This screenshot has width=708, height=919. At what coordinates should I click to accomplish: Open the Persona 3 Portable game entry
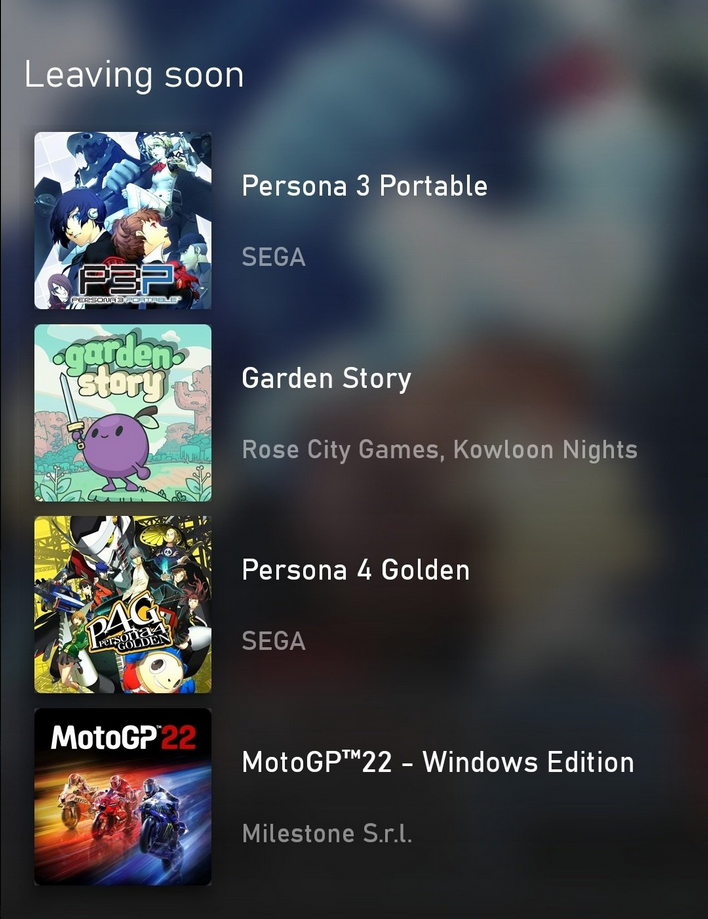click(x=364, y=186)
